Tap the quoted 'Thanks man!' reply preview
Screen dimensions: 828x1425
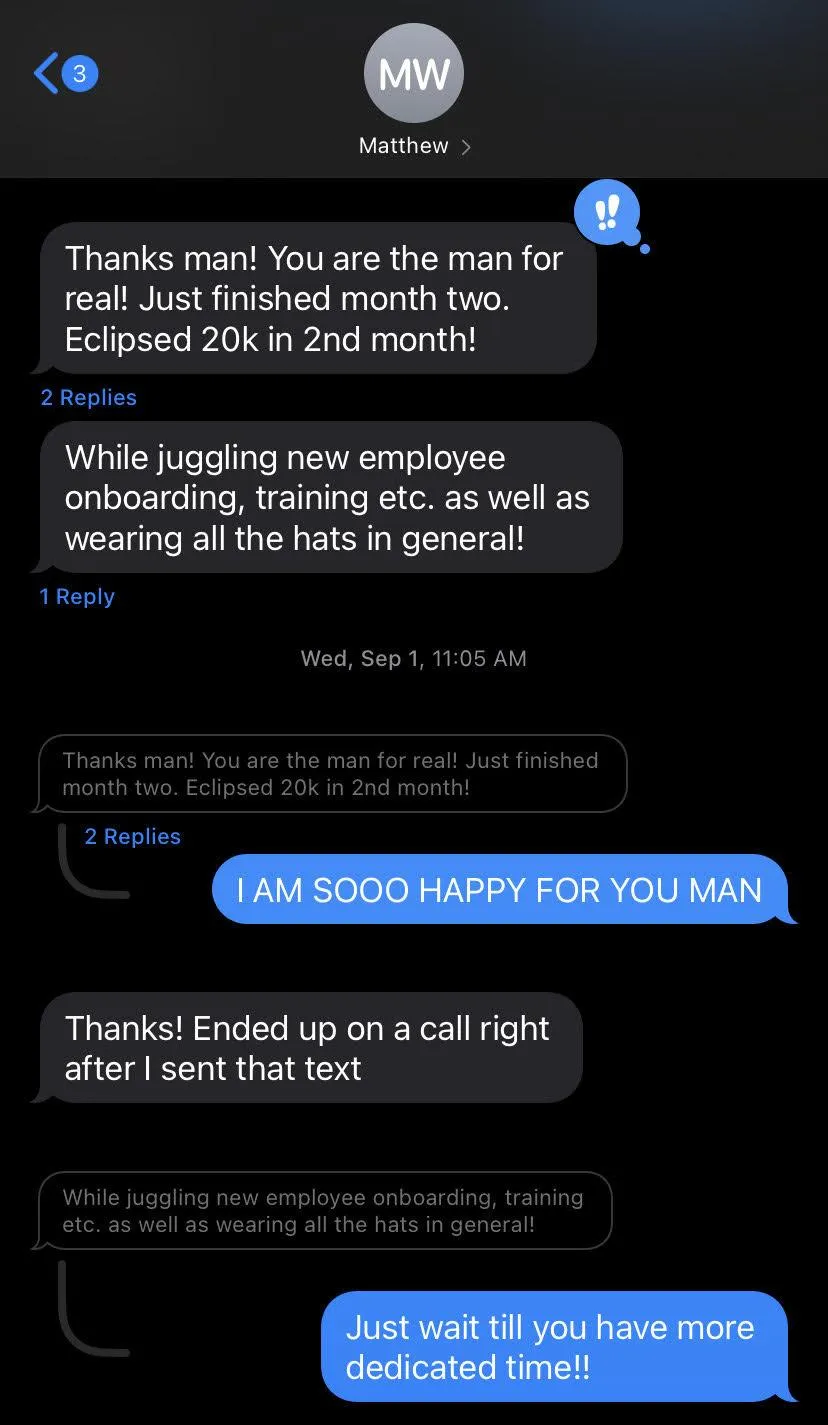(331, 774)
